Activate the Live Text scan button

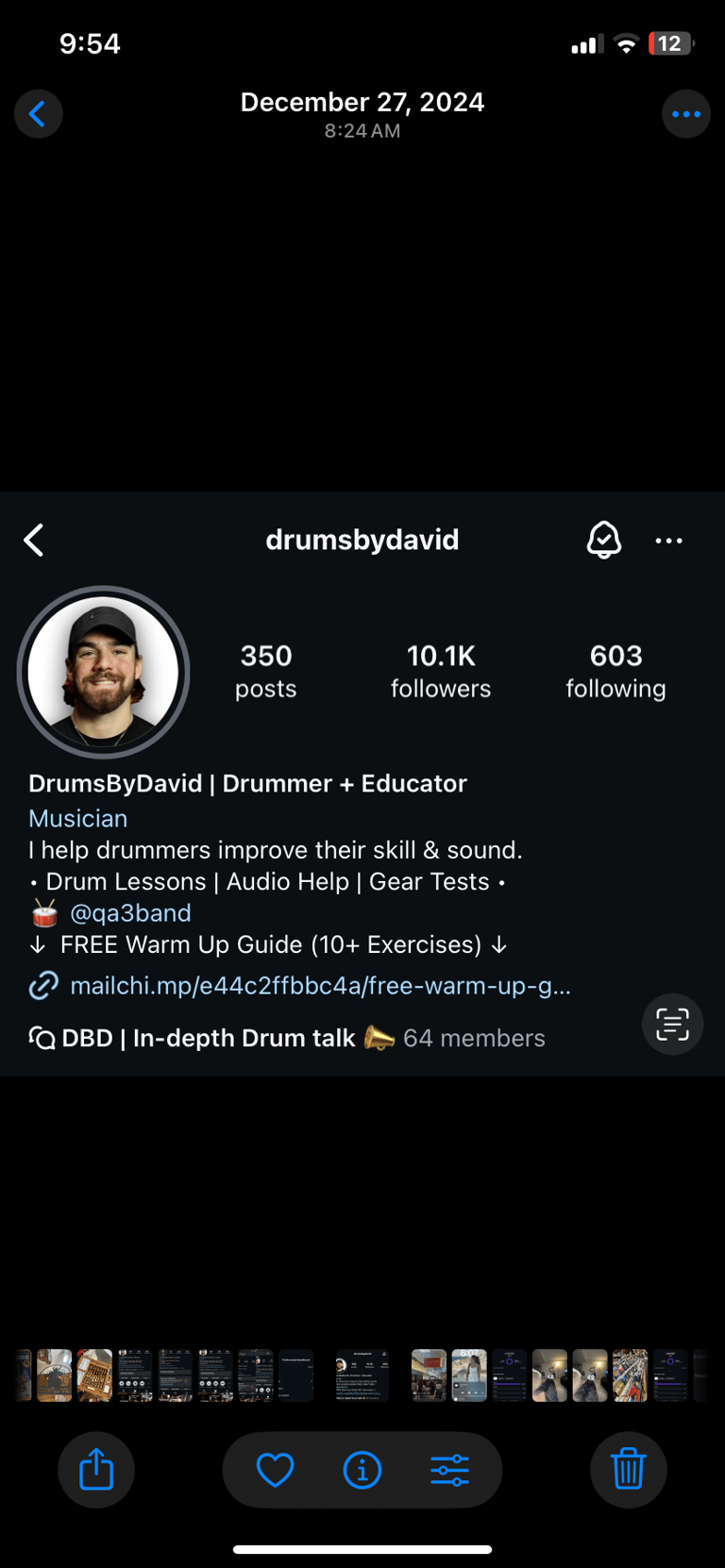(672, 1024)
